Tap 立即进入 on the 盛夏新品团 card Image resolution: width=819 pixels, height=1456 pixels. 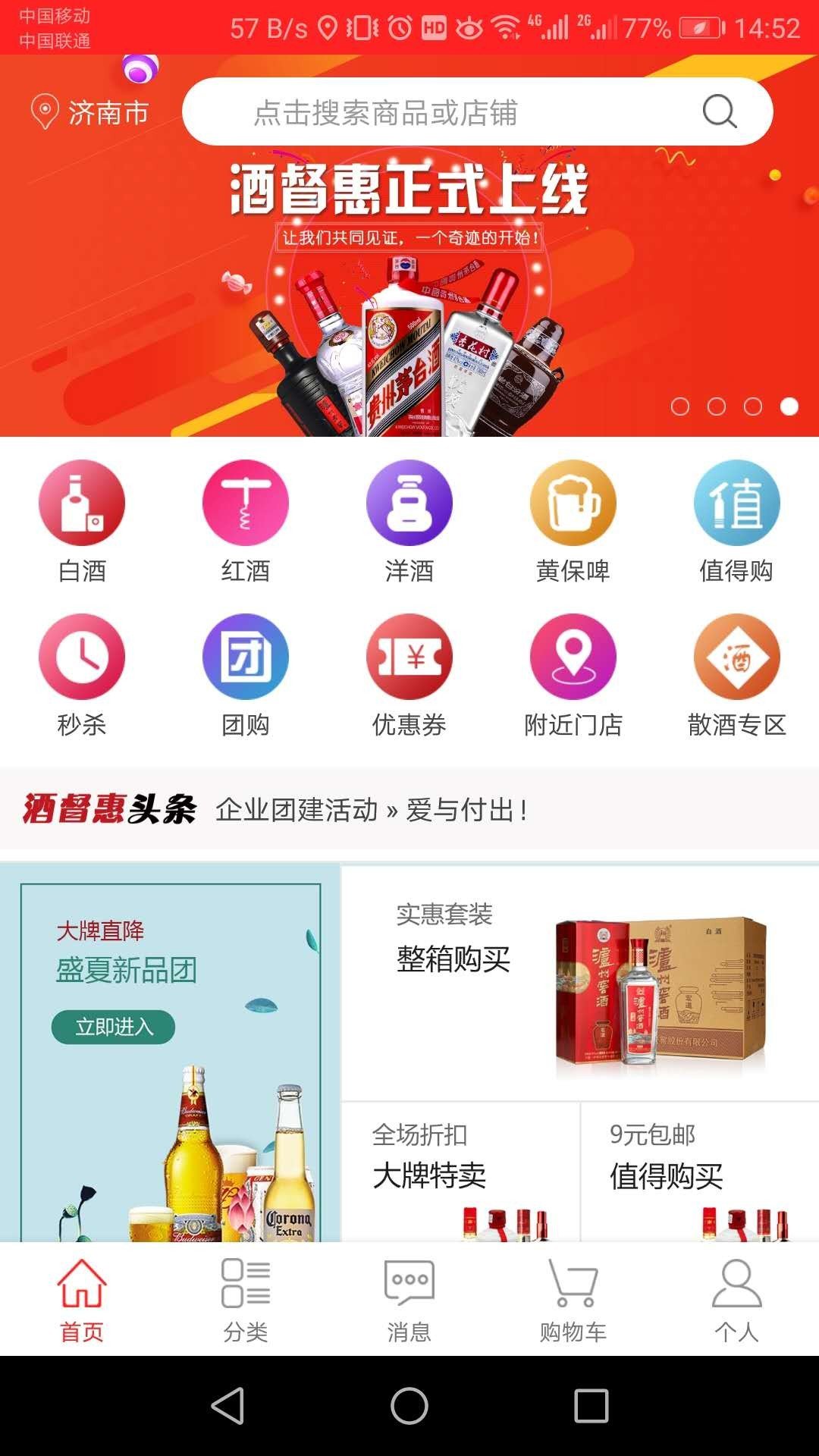point(113,1027)
